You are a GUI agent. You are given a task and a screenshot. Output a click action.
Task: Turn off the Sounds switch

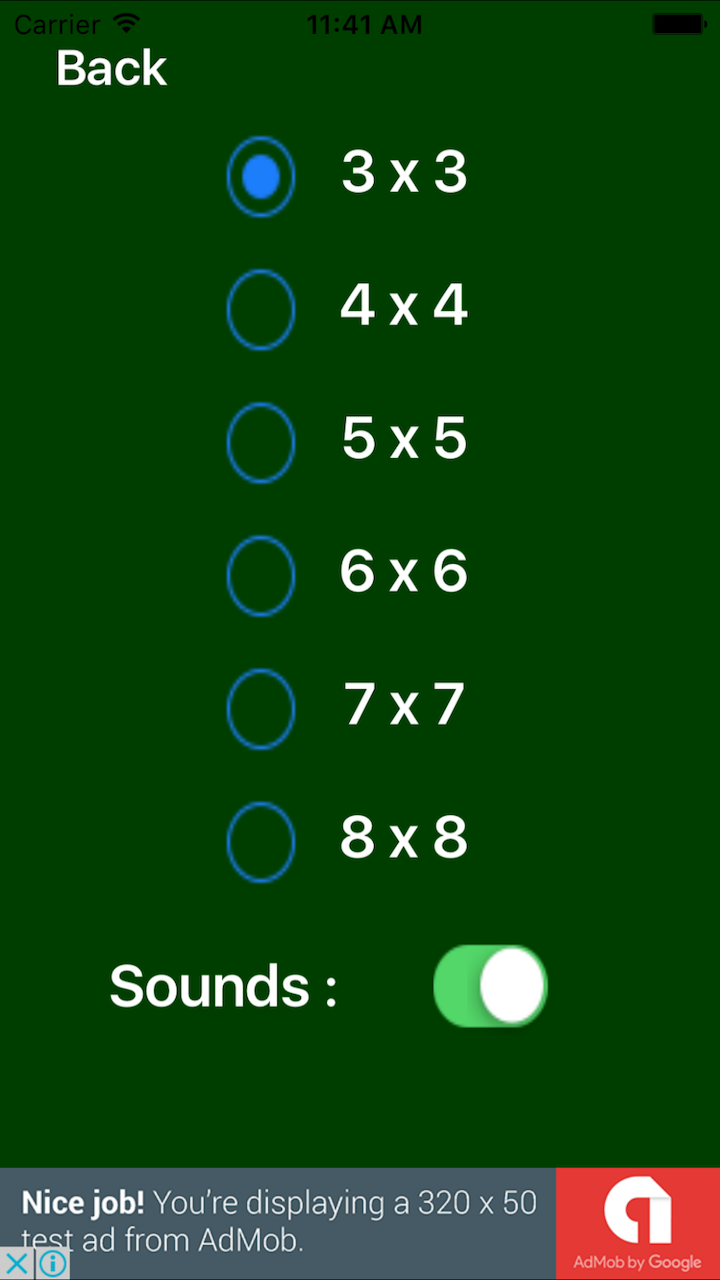490,986
